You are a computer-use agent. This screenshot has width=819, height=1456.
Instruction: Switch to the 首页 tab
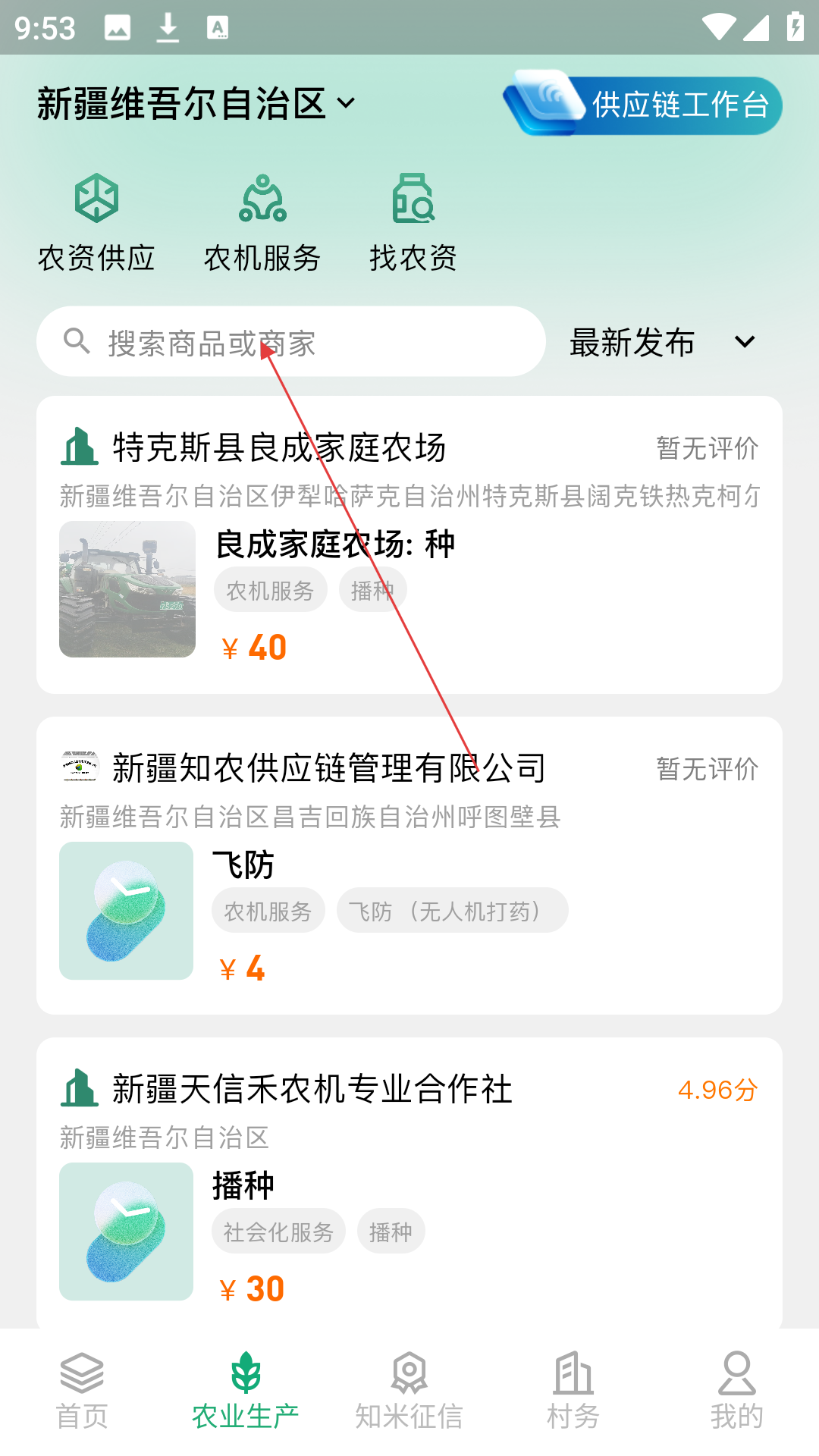(x=82, y=1391)
